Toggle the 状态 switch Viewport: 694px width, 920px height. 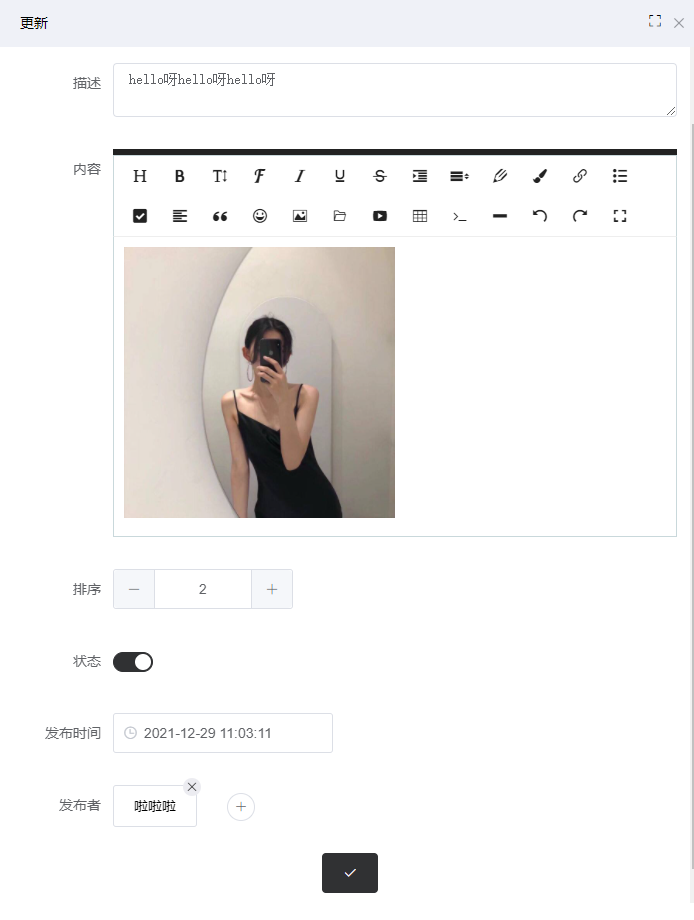coord(133,662)
